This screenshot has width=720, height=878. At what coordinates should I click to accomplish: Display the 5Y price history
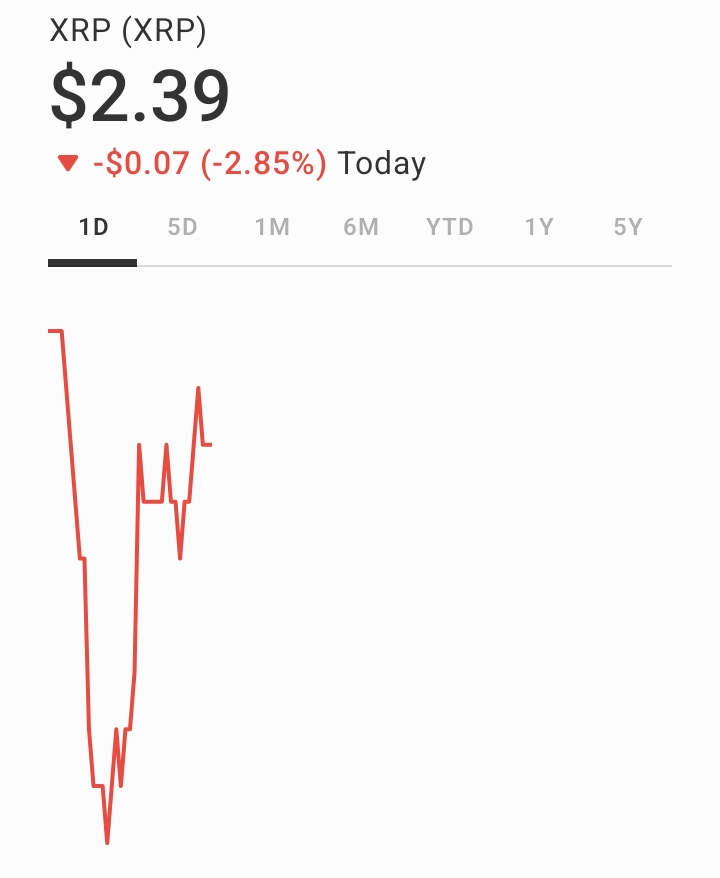click(627, 227)
